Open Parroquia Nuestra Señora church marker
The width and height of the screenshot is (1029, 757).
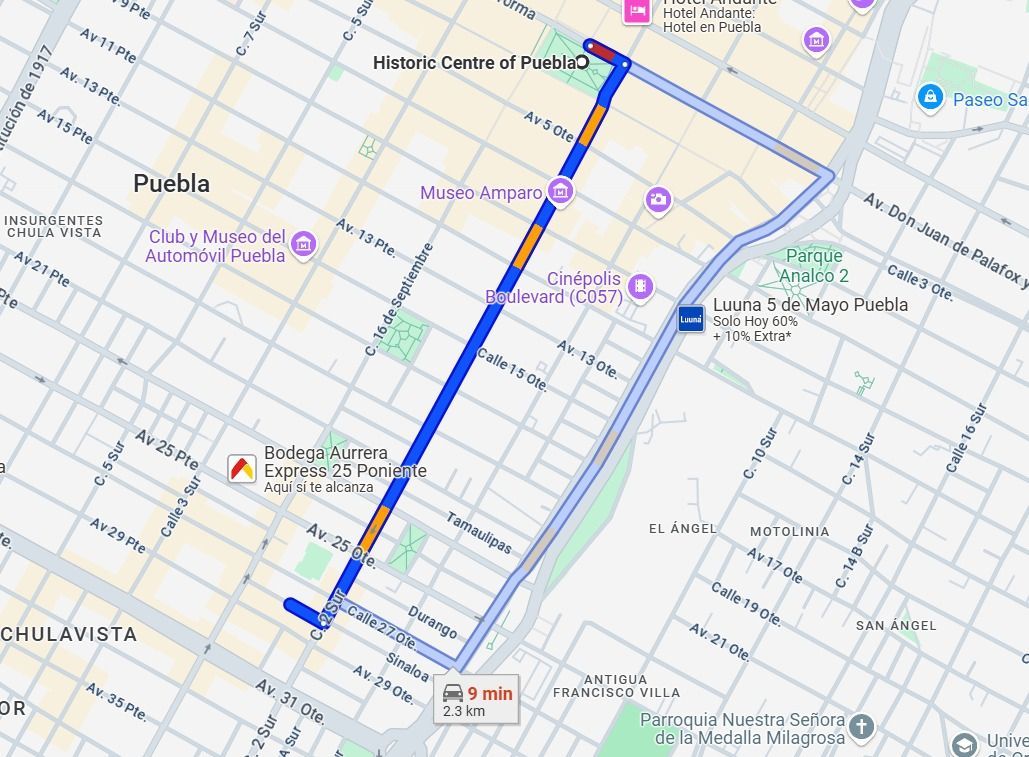[861, 726]
